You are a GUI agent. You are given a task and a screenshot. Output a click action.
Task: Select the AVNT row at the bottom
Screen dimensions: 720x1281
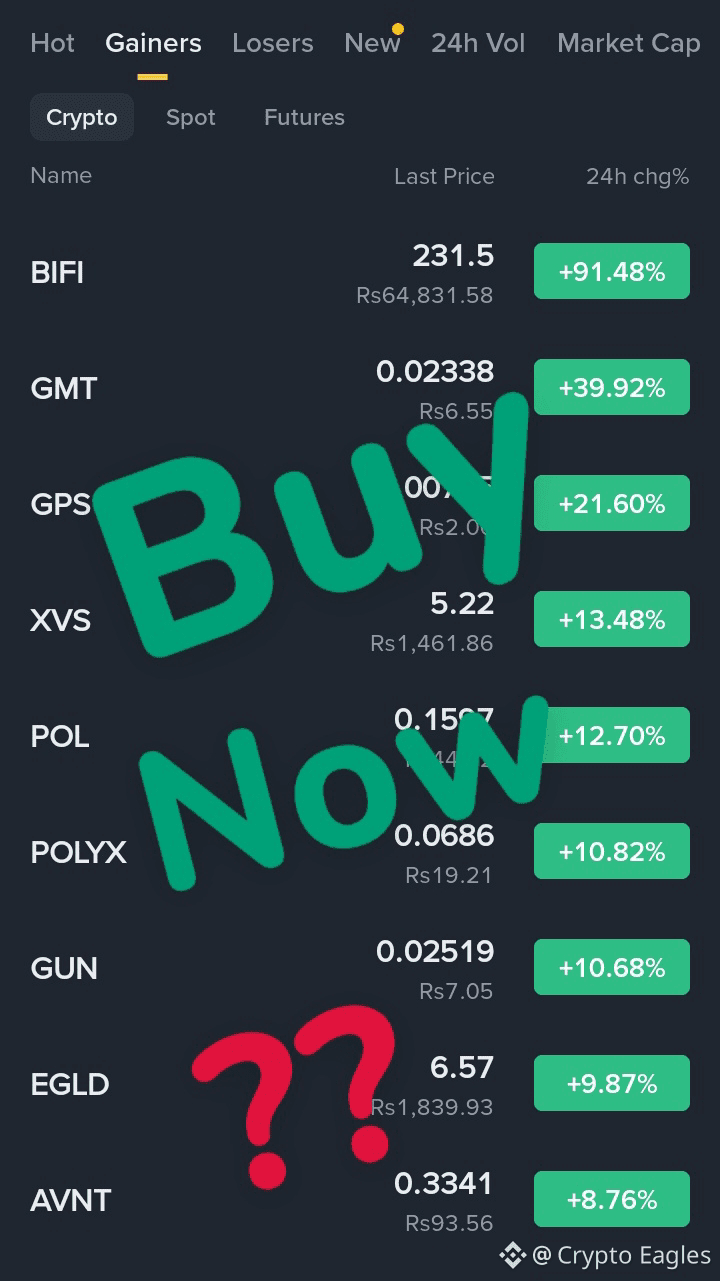point(70,1199)
